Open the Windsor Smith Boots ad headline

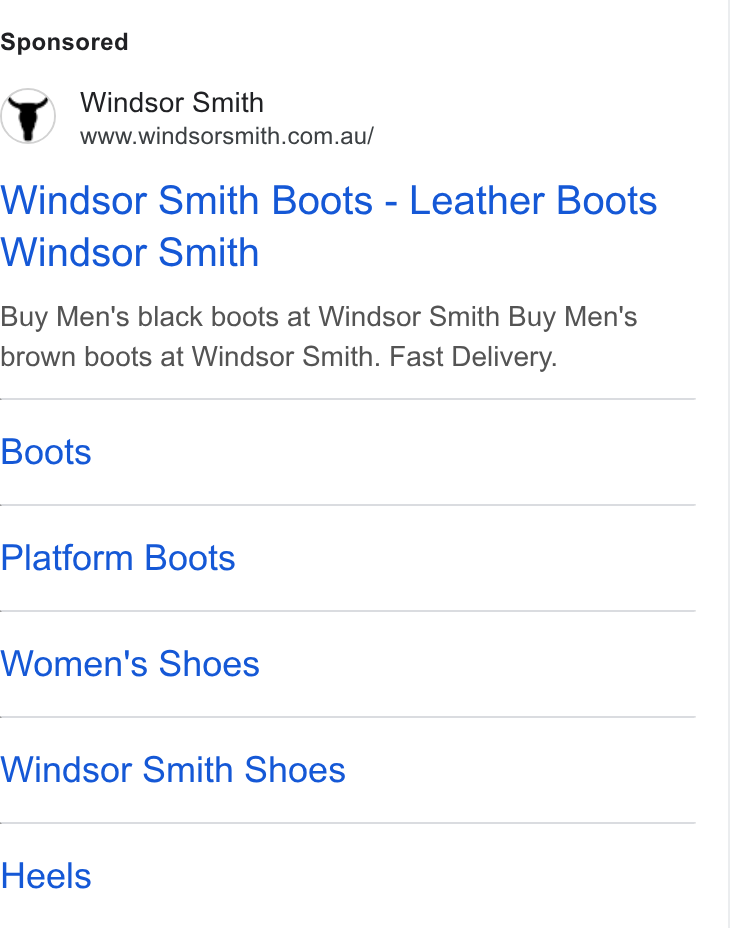pyautogui.click(x=329, y=226)
